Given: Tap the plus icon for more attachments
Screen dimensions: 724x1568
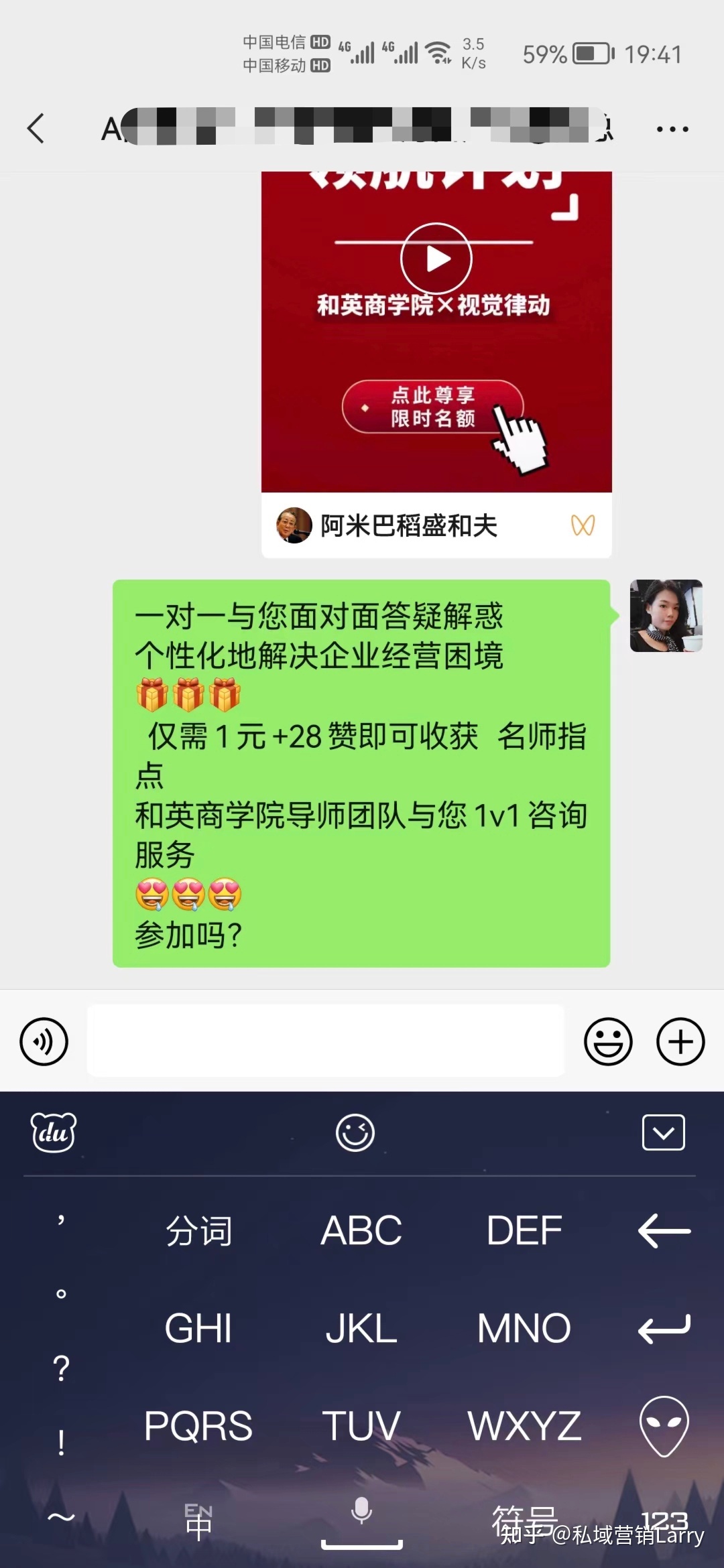Looking at the screenshot, I should coord(680,1041).
